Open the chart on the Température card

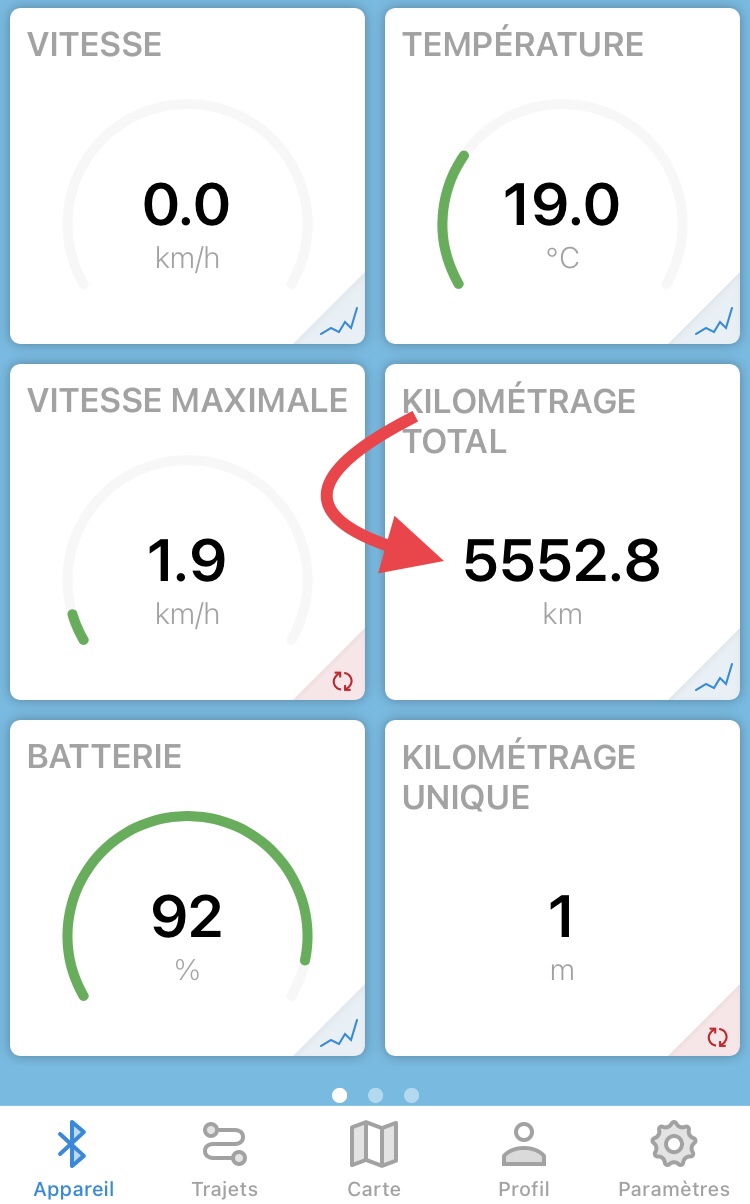point(714,321)
